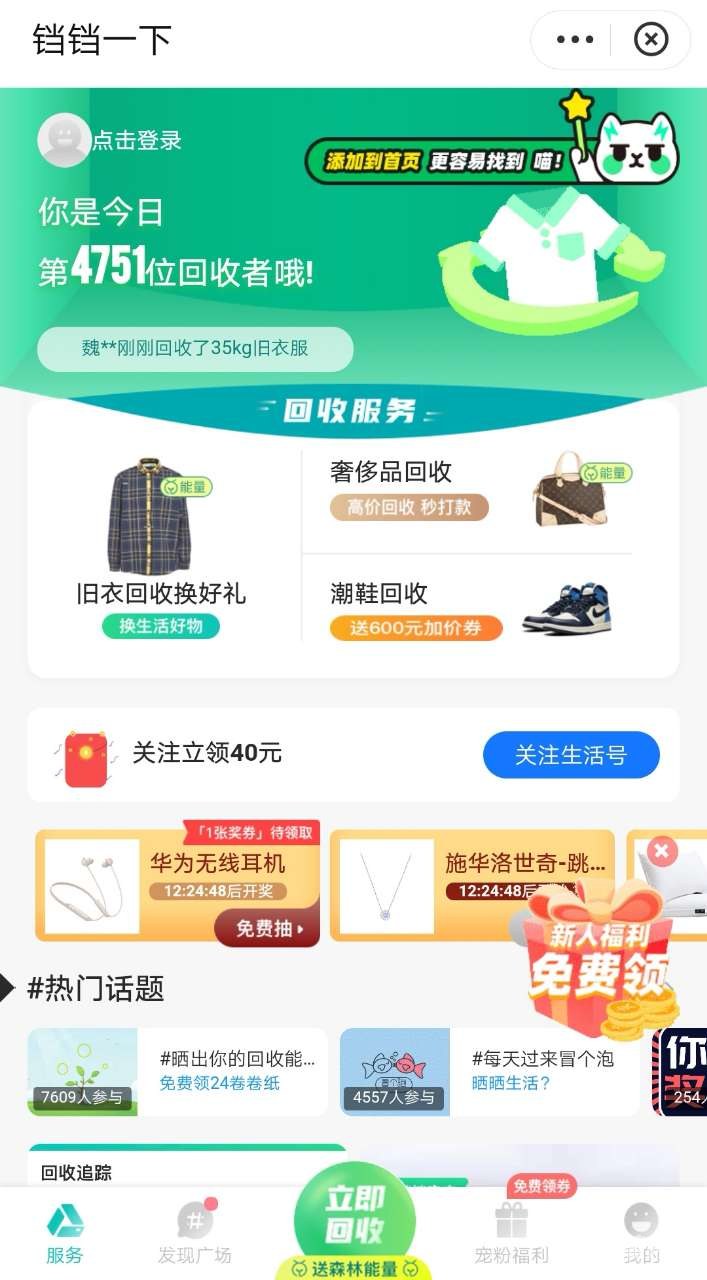Switch to the 我的 tab
This screenshot has height=1280, width=707.
641,1233
